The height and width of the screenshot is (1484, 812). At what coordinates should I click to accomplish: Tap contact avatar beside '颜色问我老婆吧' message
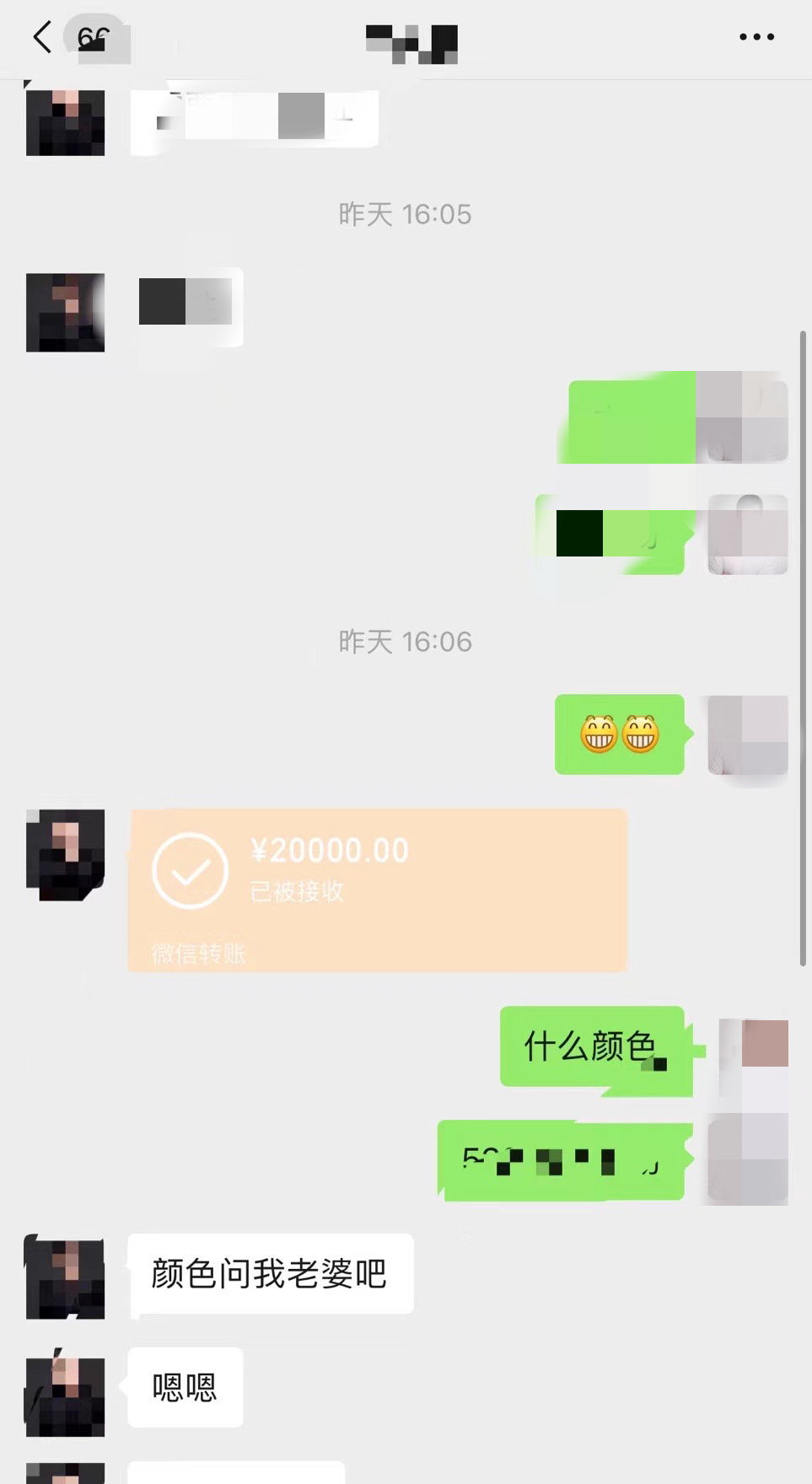point(65,1277)
